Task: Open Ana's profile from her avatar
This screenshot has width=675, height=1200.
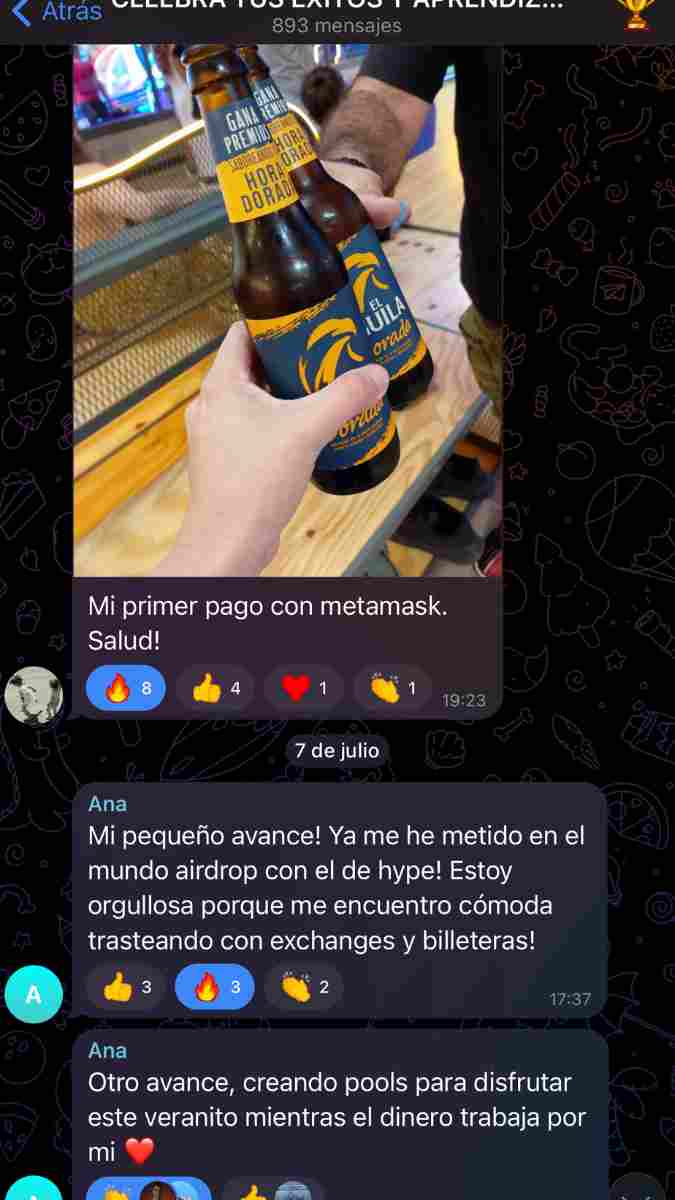Action: pyautogui.click(x=34, y=994)
